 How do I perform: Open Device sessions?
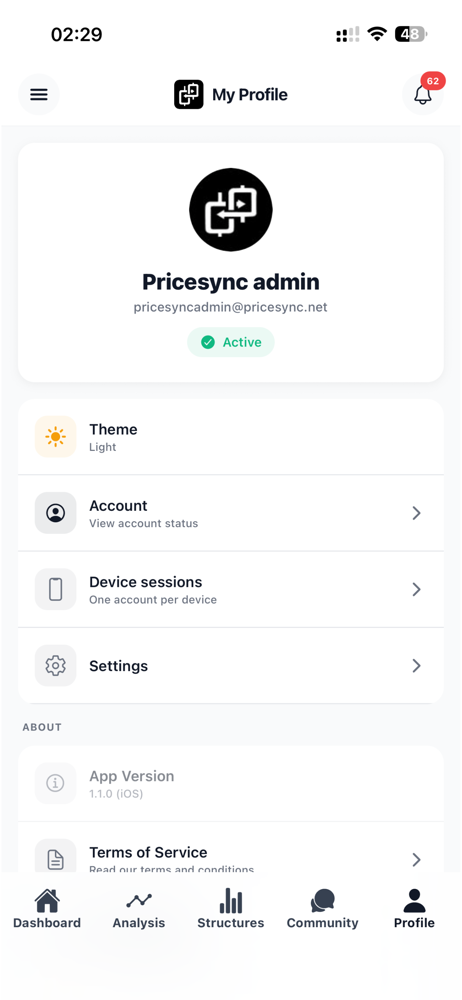(231, 590)
